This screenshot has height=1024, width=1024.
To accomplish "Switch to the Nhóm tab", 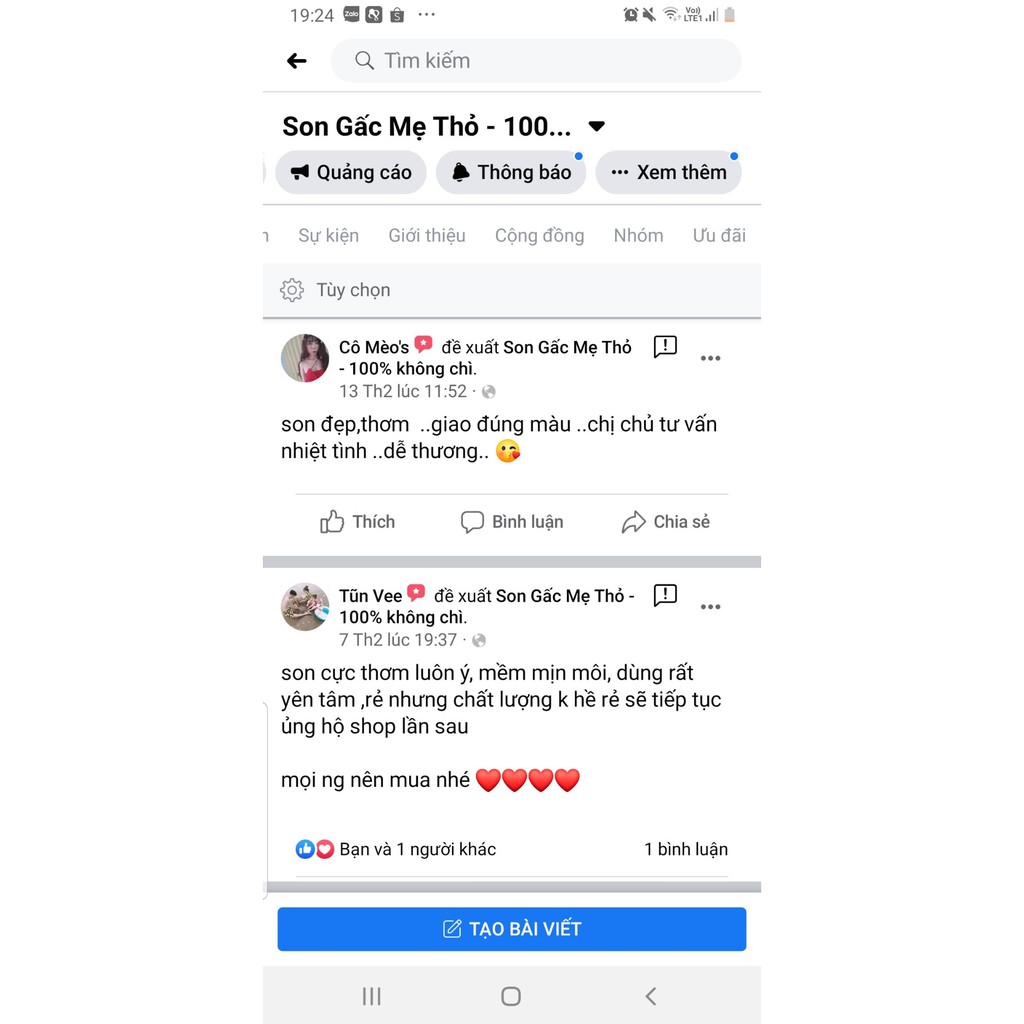I will click(x=638, y=236).
